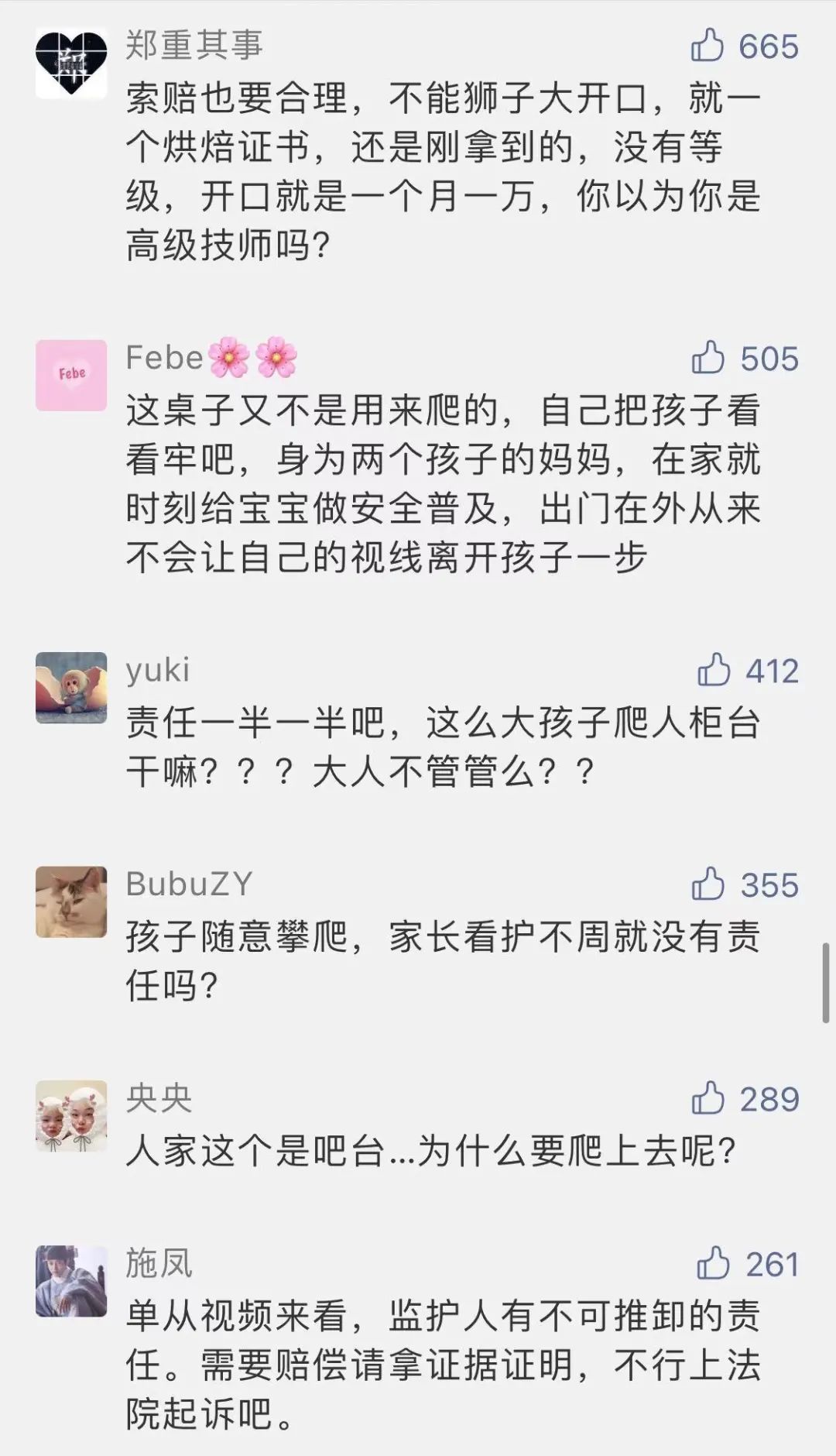Image resolution: width=836 pixels, height=1456 pixels.
Task: Open 施凤's profile avatar
Action: point(71,1282)
